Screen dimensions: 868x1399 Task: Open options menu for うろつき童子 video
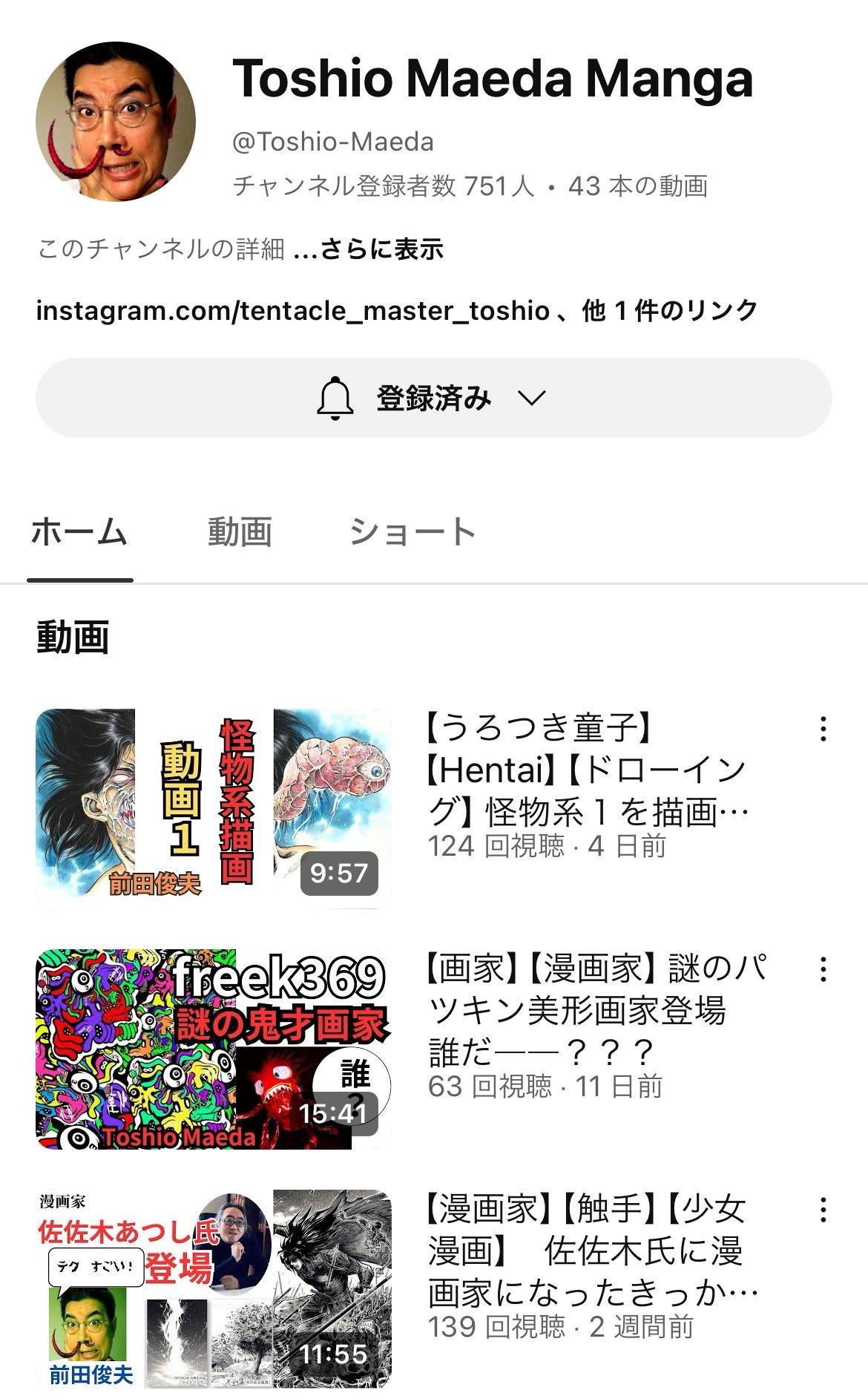pyautogui.click(x=823, y=730)
